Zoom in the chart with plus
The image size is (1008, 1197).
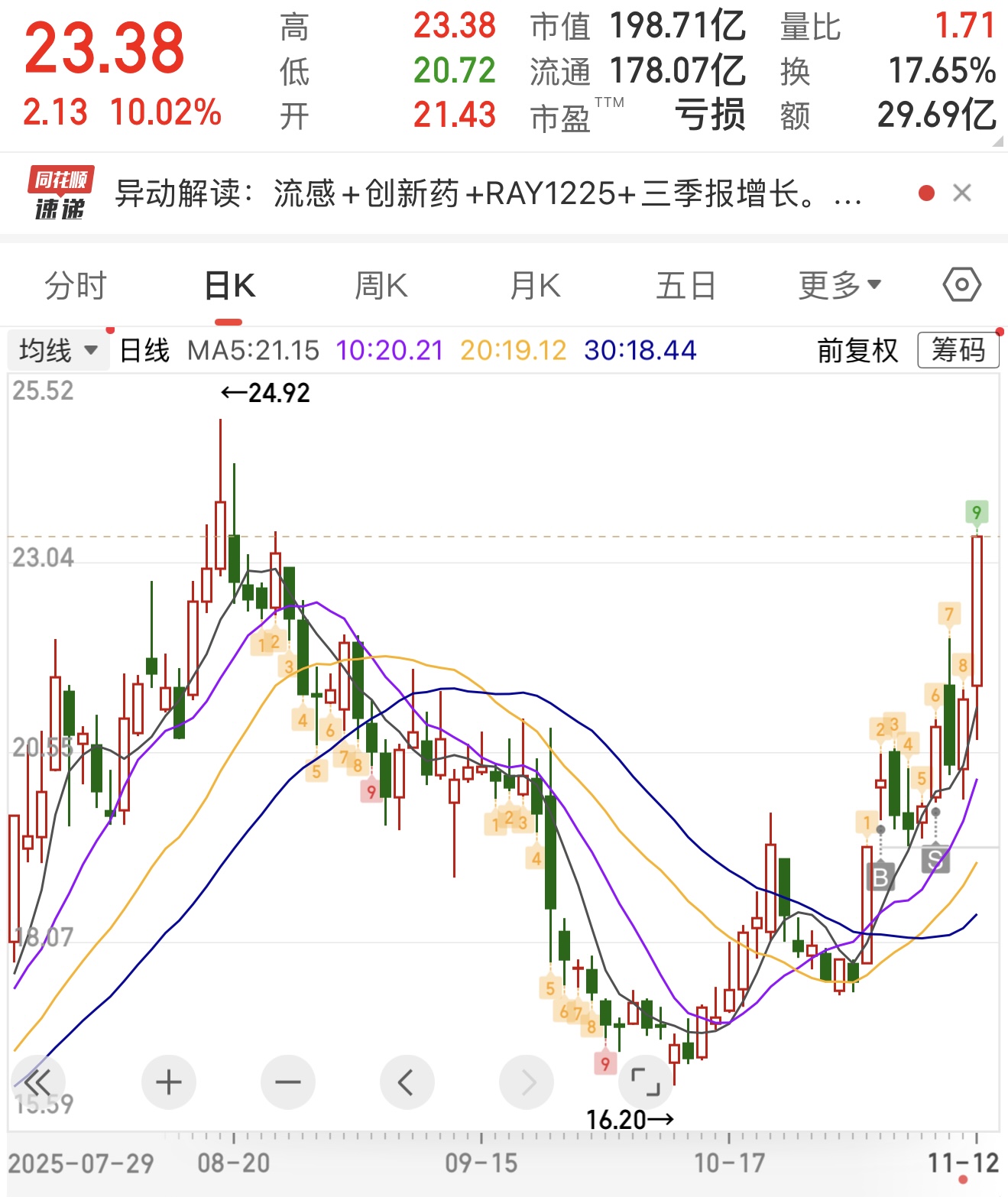point(169,1082)
